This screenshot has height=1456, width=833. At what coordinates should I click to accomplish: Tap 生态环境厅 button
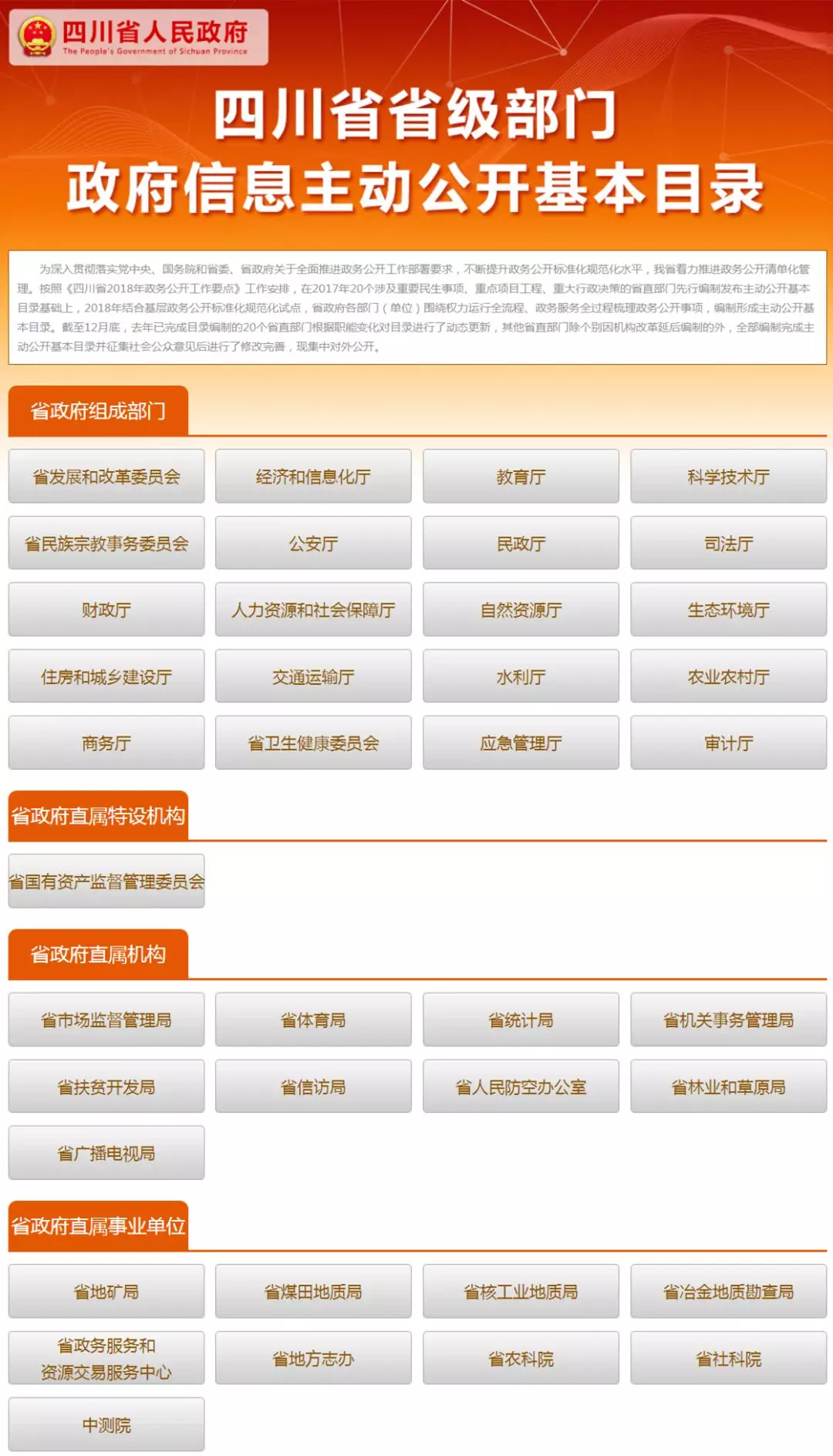coord(728,610)
